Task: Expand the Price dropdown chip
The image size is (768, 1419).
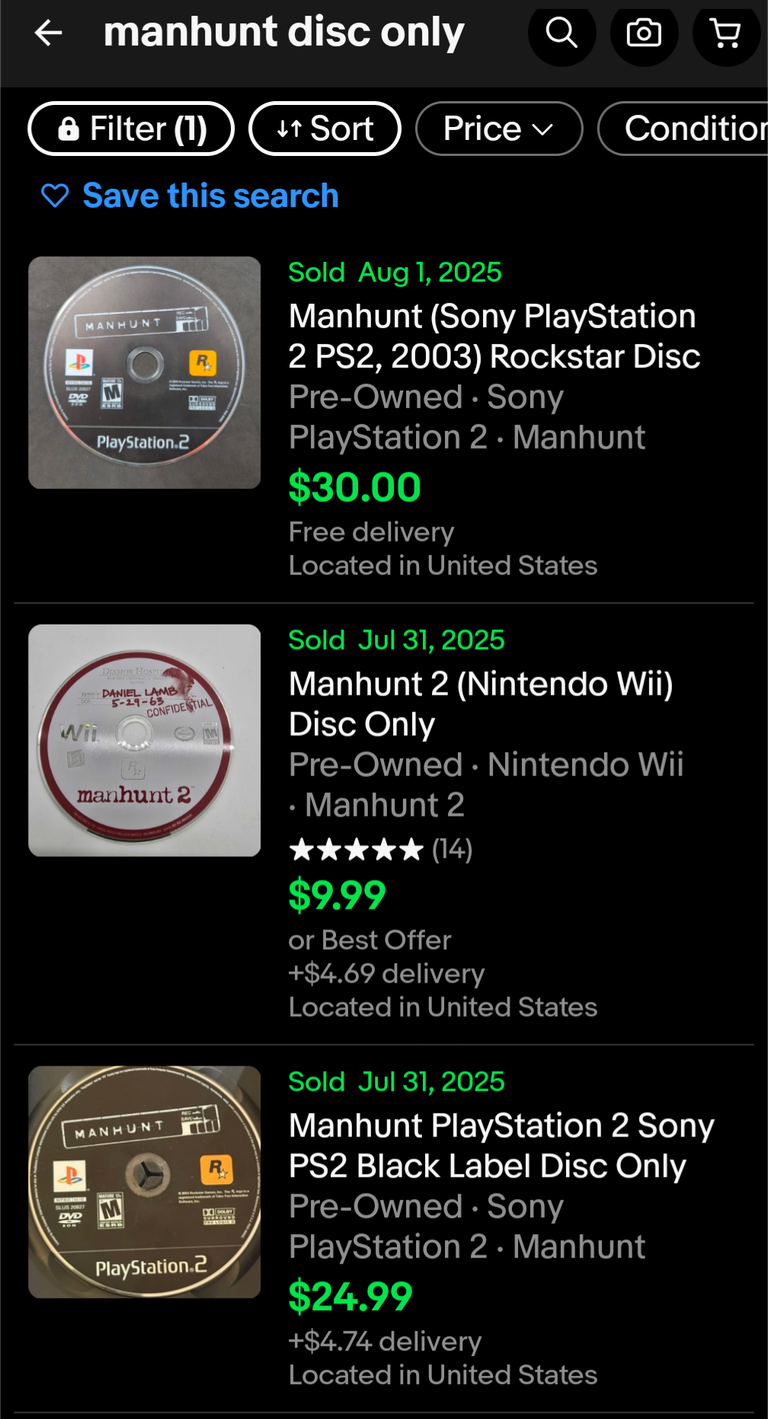Action: pyautogui.click(x=499, y=129)
